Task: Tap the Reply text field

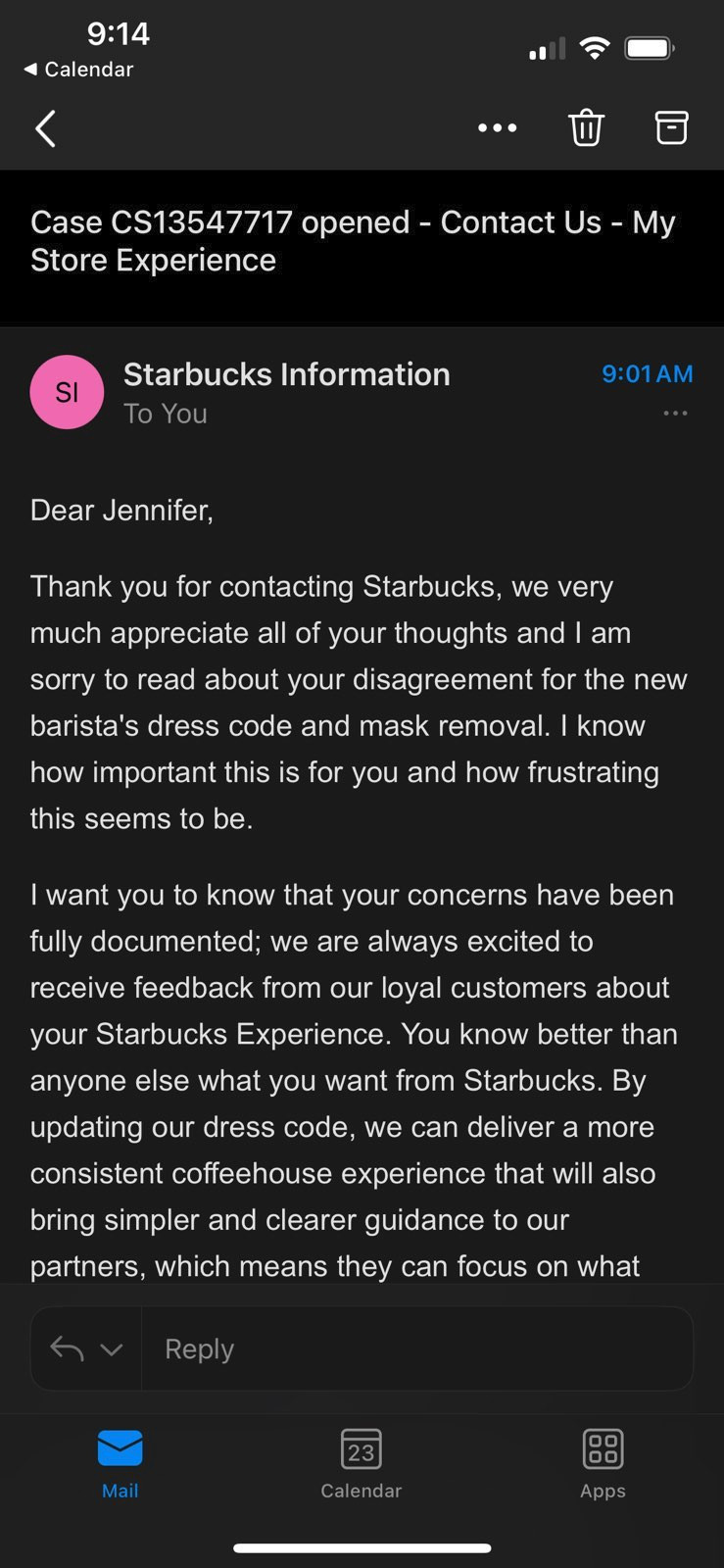Action: point(417,1348)
